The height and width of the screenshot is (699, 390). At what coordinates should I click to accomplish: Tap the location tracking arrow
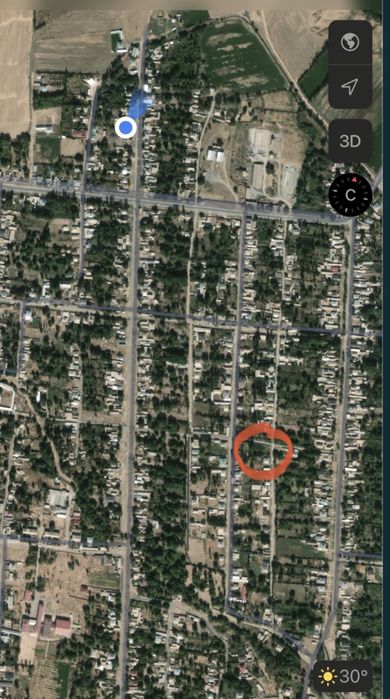[350, 87]
